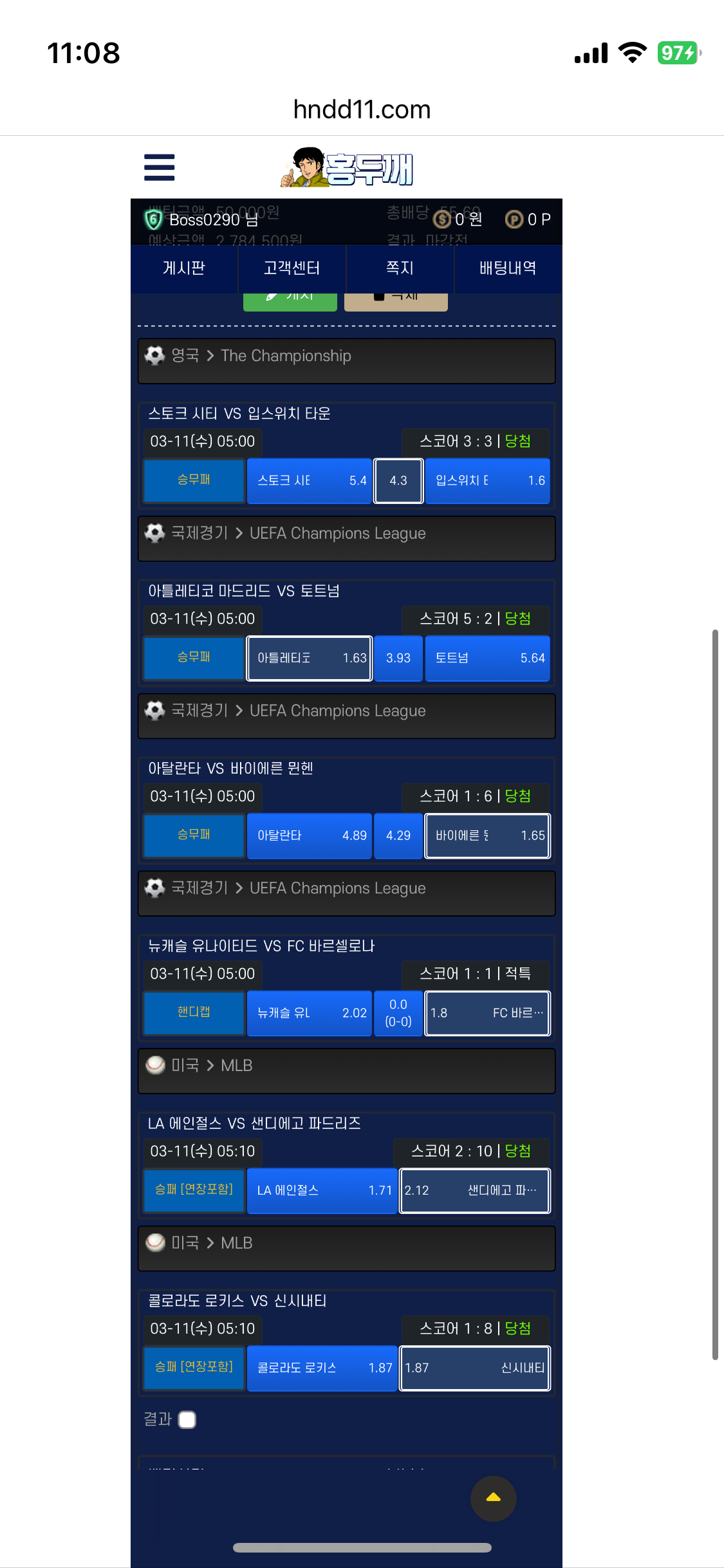
Task: Tap the 토트넘 5.64 odds button
Action: 487,658
